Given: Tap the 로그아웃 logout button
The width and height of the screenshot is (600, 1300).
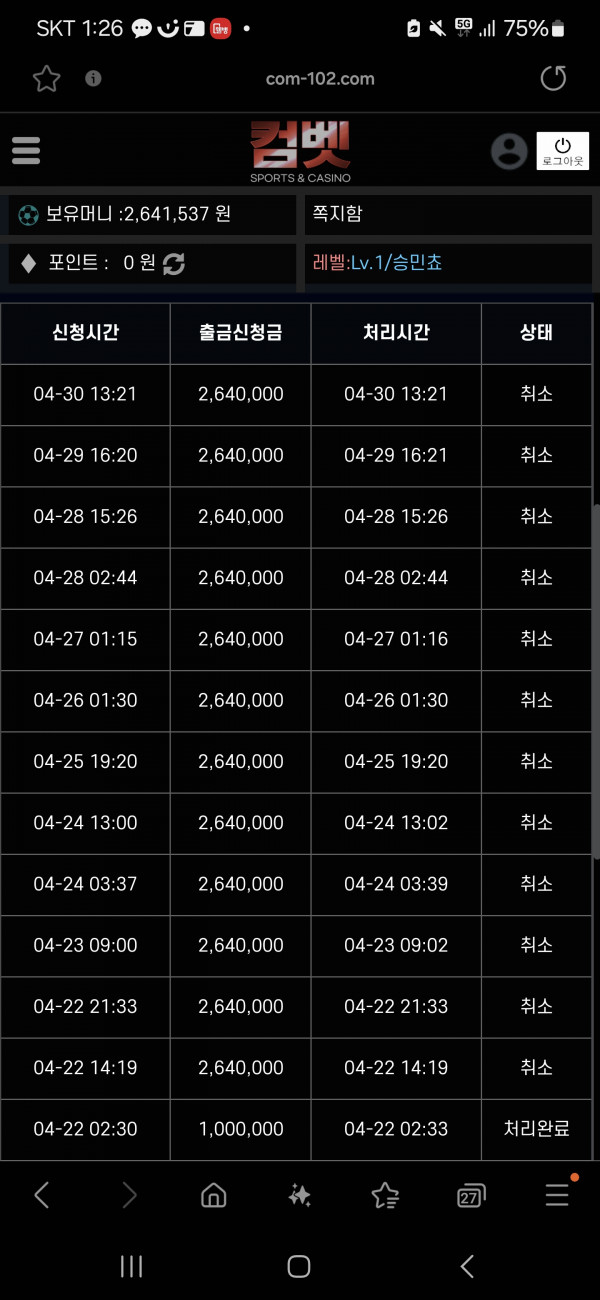Looking at the screenshot, I should click(x=563, y=151).
